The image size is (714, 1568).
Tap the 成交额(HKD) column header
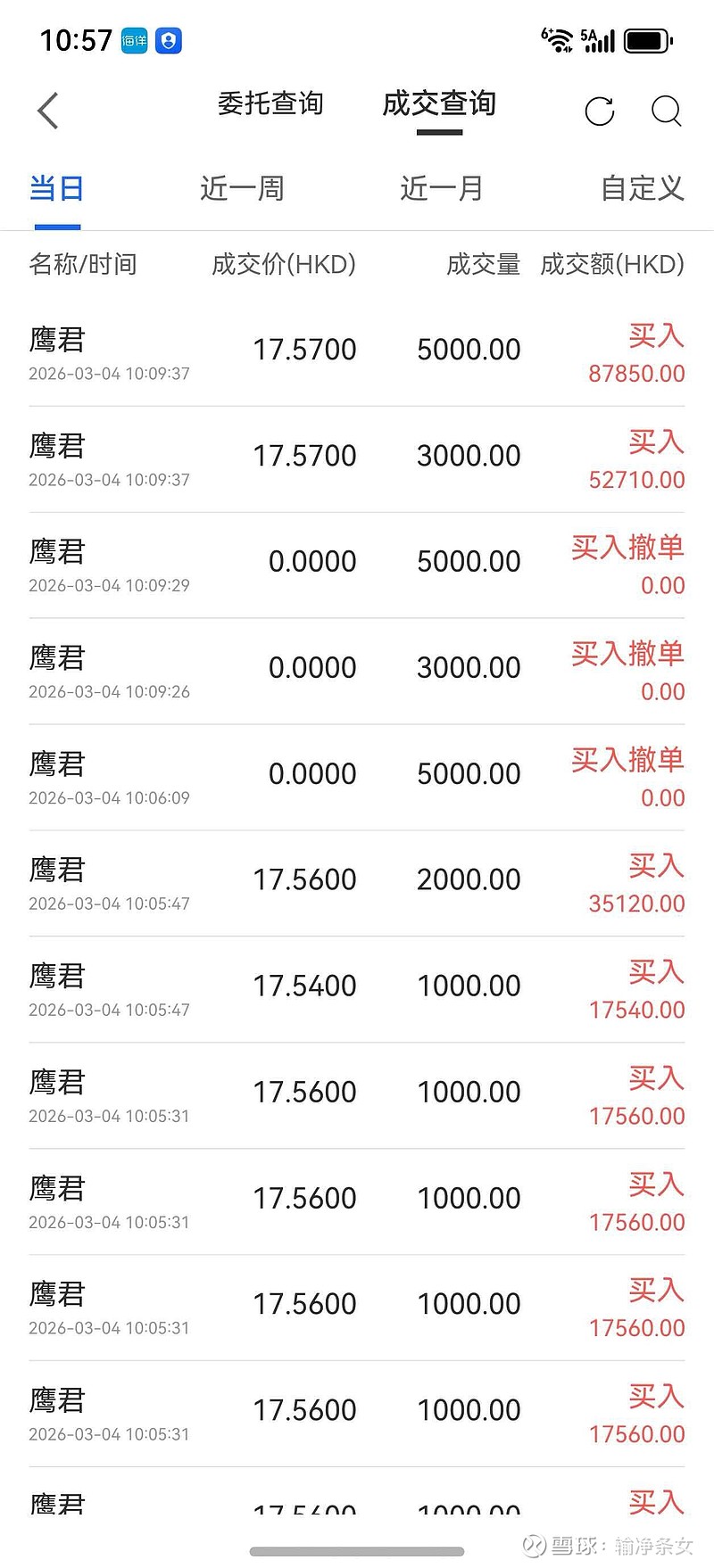click(x=613, y=264)
